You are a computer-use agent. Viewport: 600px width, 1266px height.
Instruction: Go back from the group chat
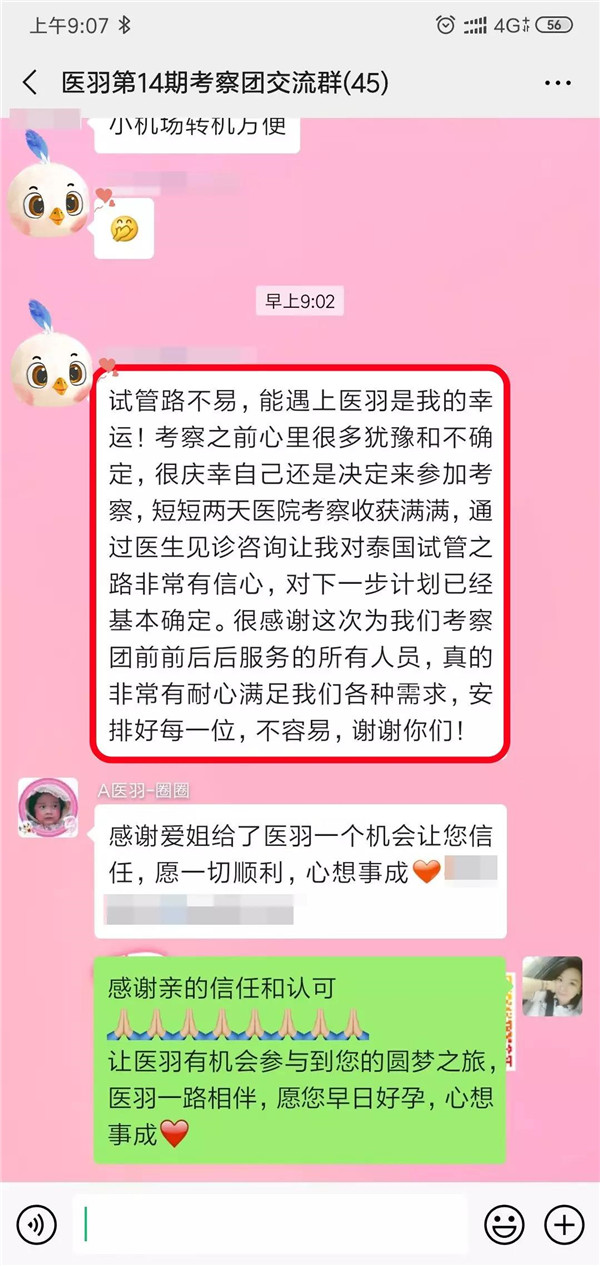[x=29, y=82]
